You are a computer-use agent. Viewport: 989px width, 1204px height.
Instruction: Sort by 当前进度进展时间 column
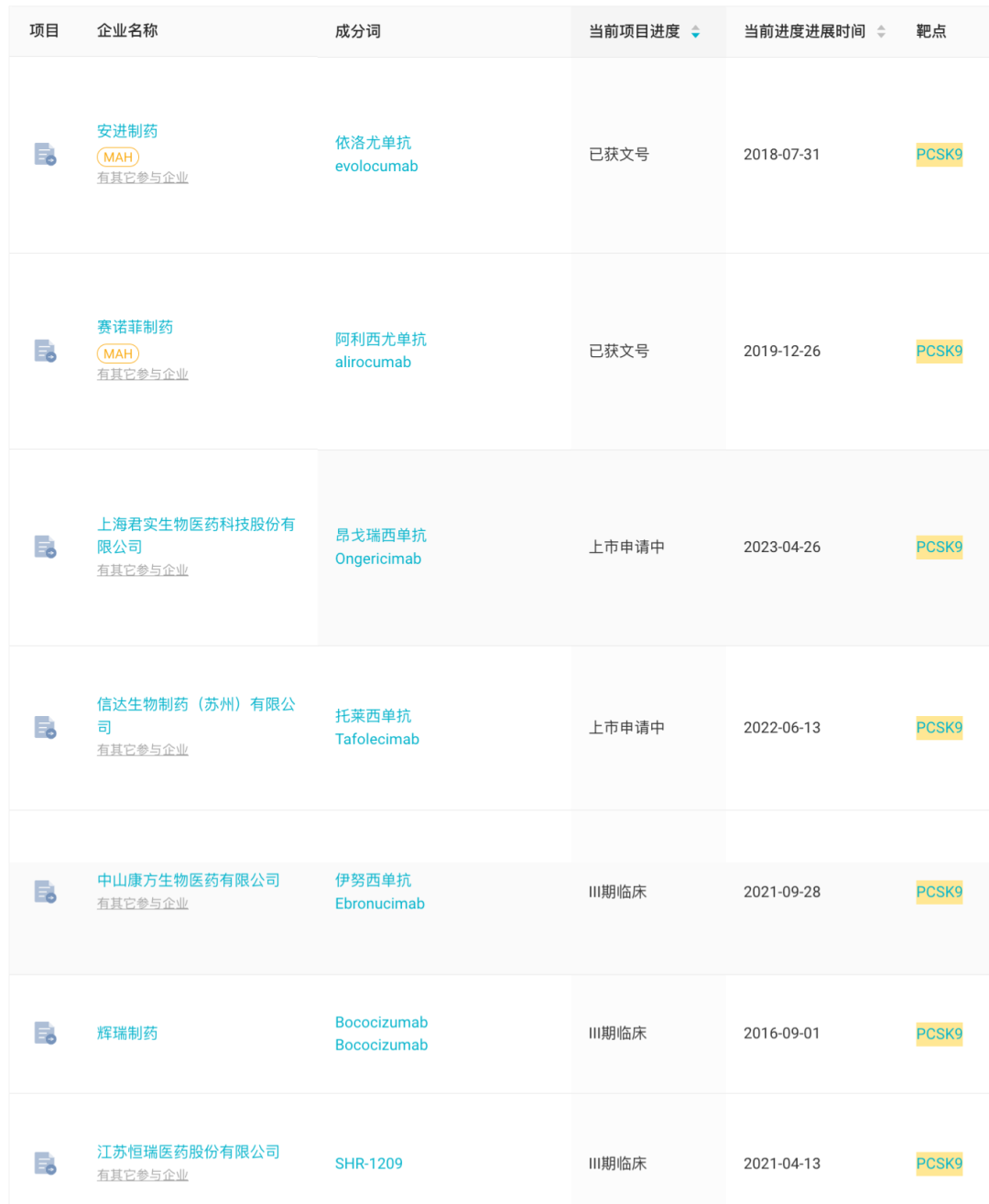pos(881,32)
